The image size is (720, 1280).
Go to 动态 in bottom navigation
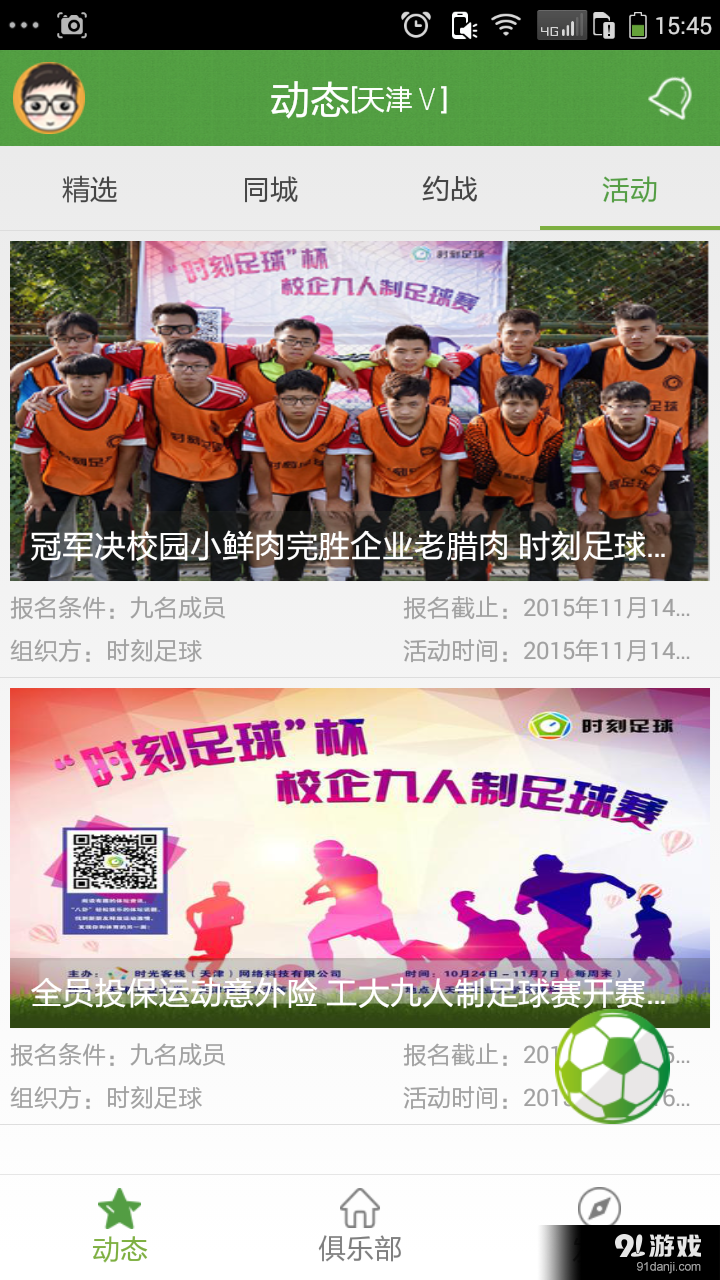pos(120,1225)
